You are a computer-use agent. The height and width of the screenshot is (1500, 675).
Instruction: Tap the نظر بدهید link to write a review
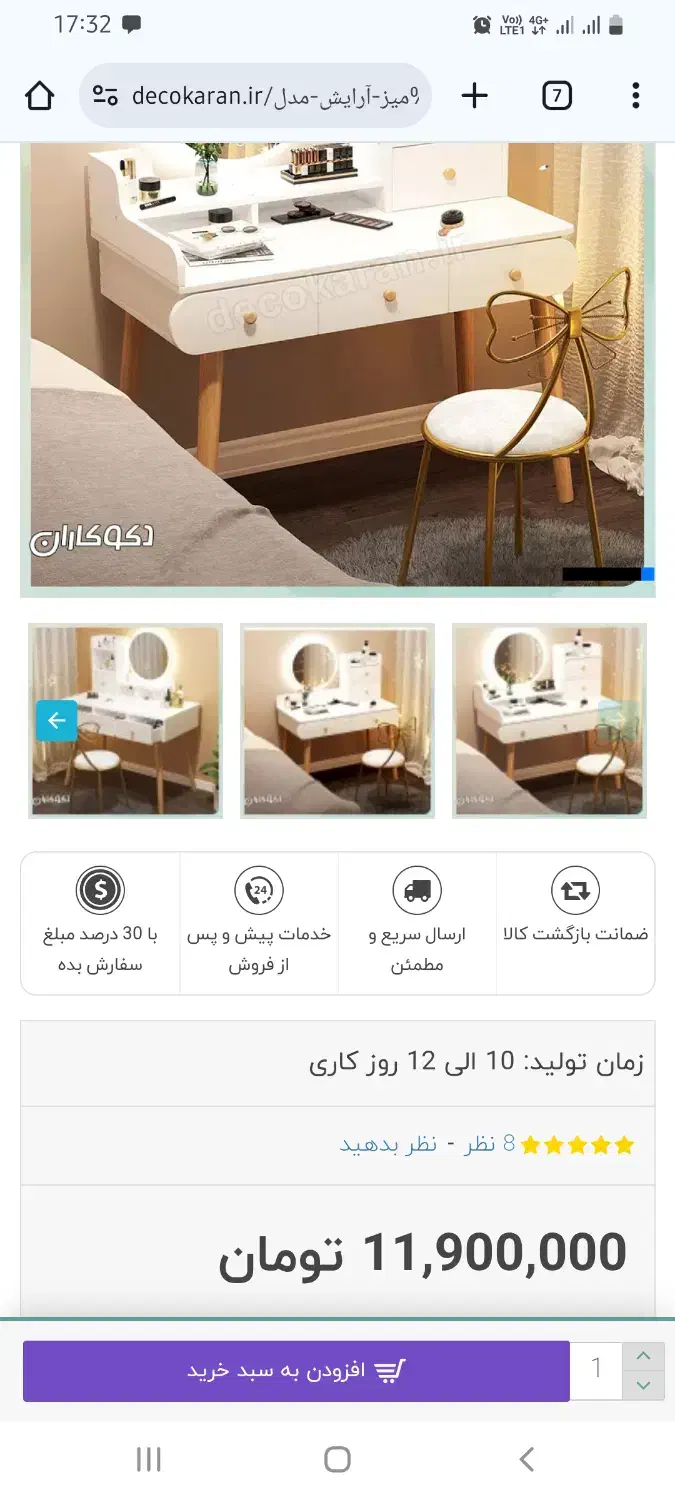click(x=388, y=1144)
